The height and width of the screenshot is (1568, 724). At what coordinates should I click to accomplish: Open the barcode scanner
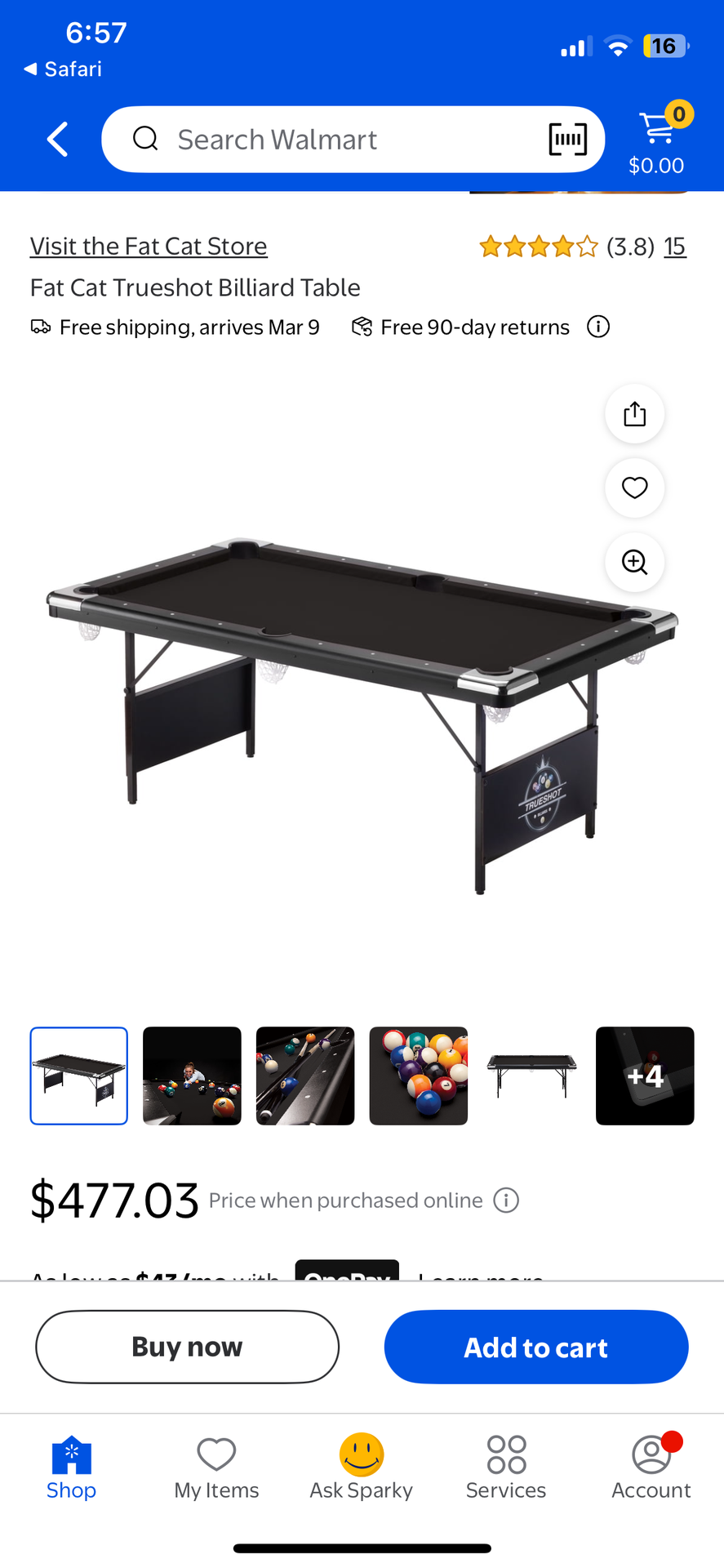point(567,140)
